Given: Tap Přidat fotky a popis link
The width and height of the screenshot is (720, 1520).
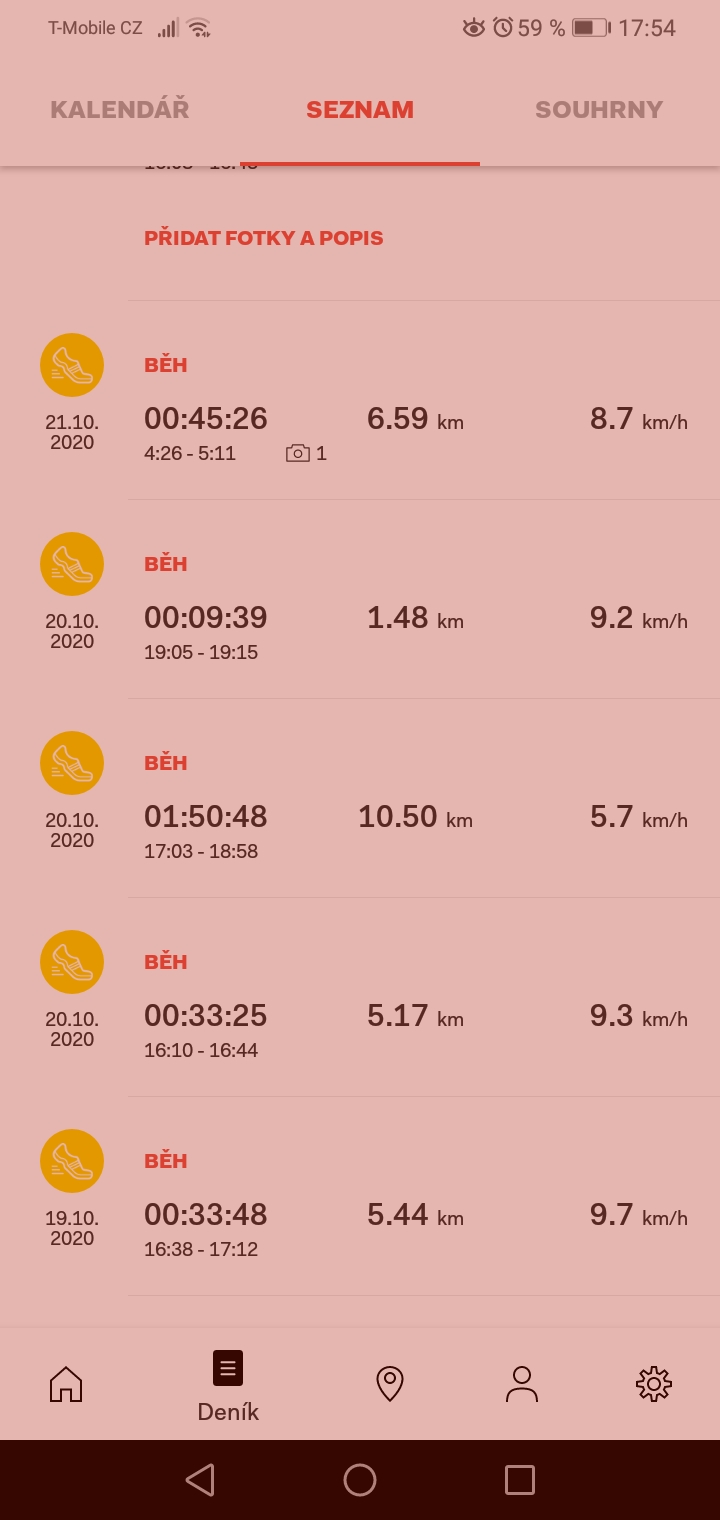Looking at the screenshot, I should (264, 238).
